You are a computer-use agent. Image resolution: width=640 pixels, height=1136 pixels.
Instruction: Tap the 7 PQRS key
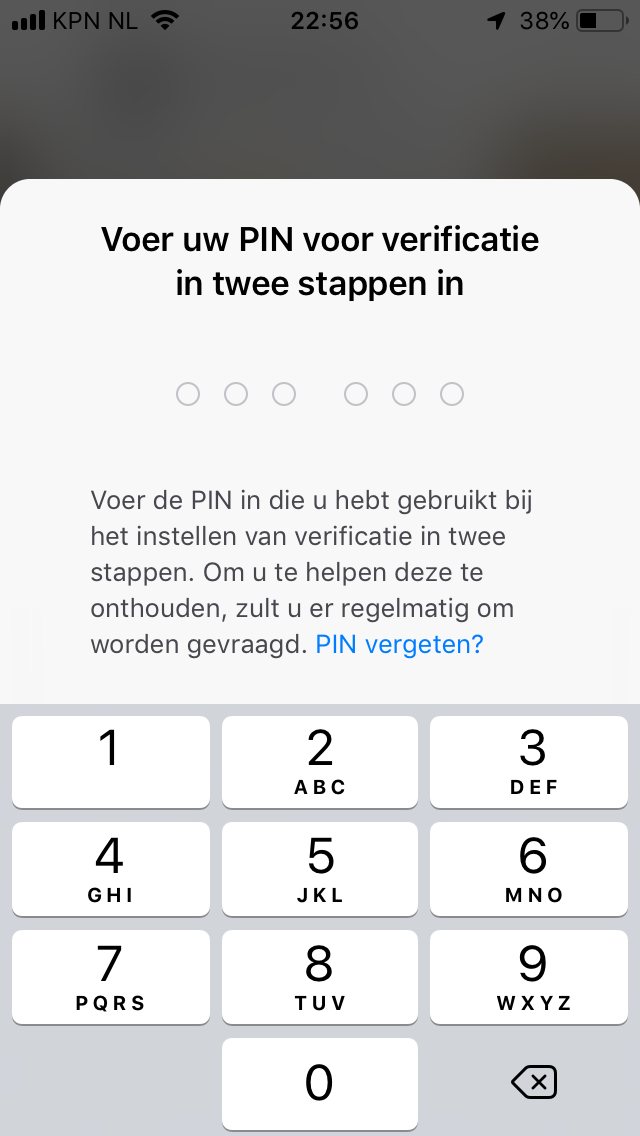pyautogui.click(x=111, y=977)
